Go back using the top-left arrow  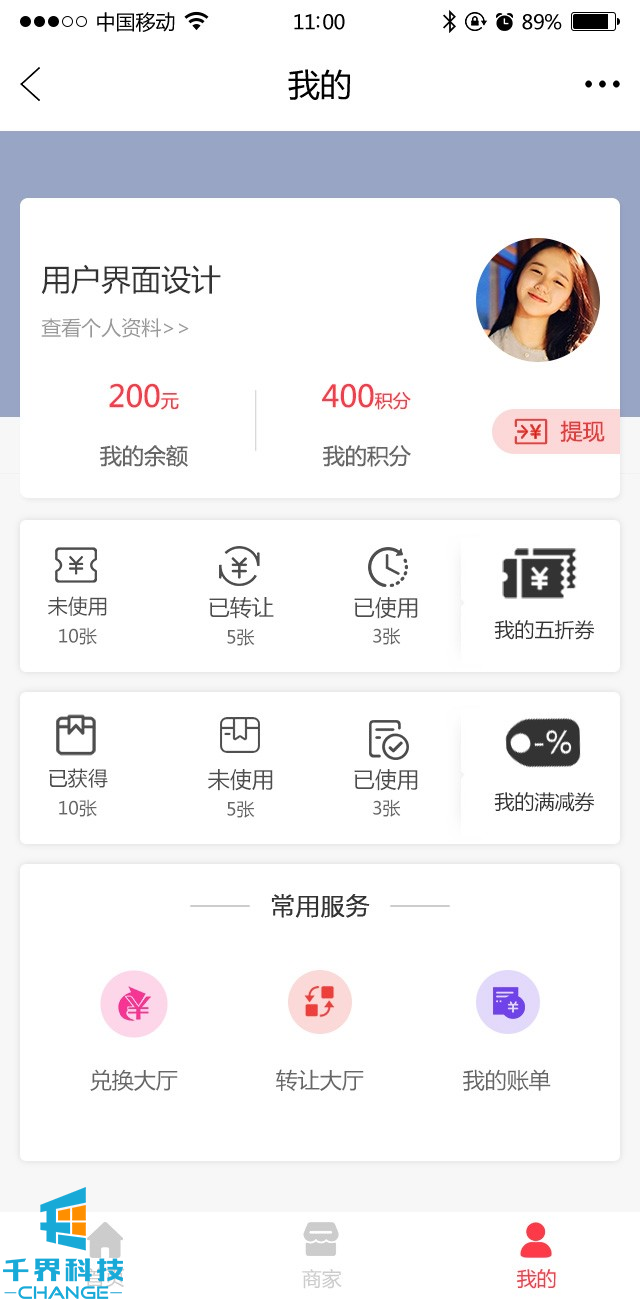point(31,85)
